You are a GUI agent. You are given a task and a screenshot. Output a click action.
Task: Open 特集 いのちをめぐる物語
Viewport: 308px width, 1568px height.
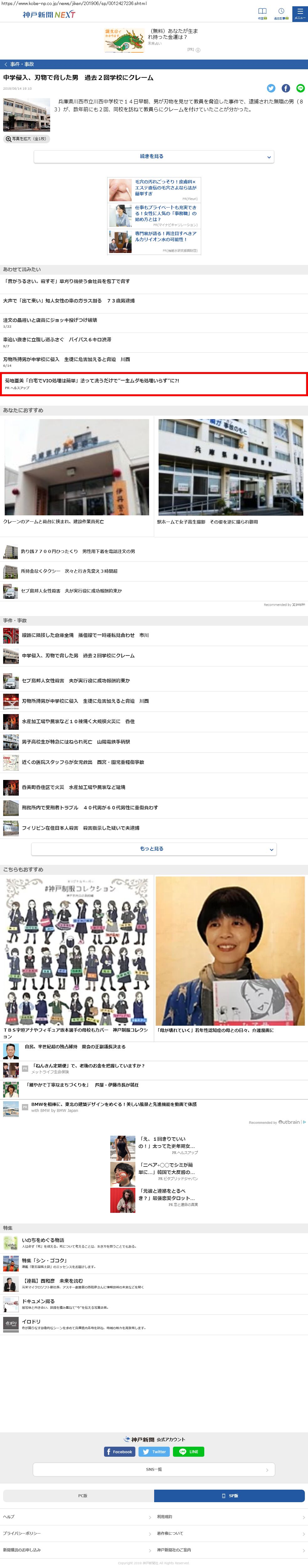point(43,1240)
